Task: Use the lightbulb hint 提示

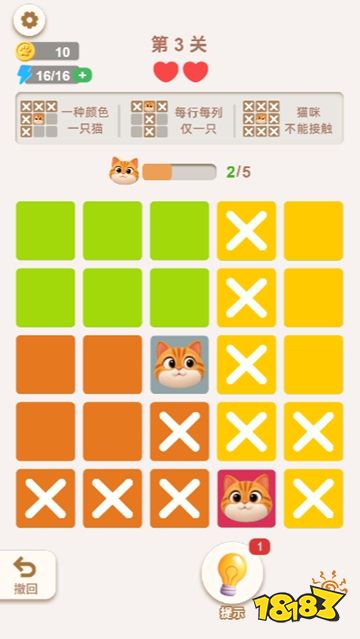Action: [x=232, y=573]
